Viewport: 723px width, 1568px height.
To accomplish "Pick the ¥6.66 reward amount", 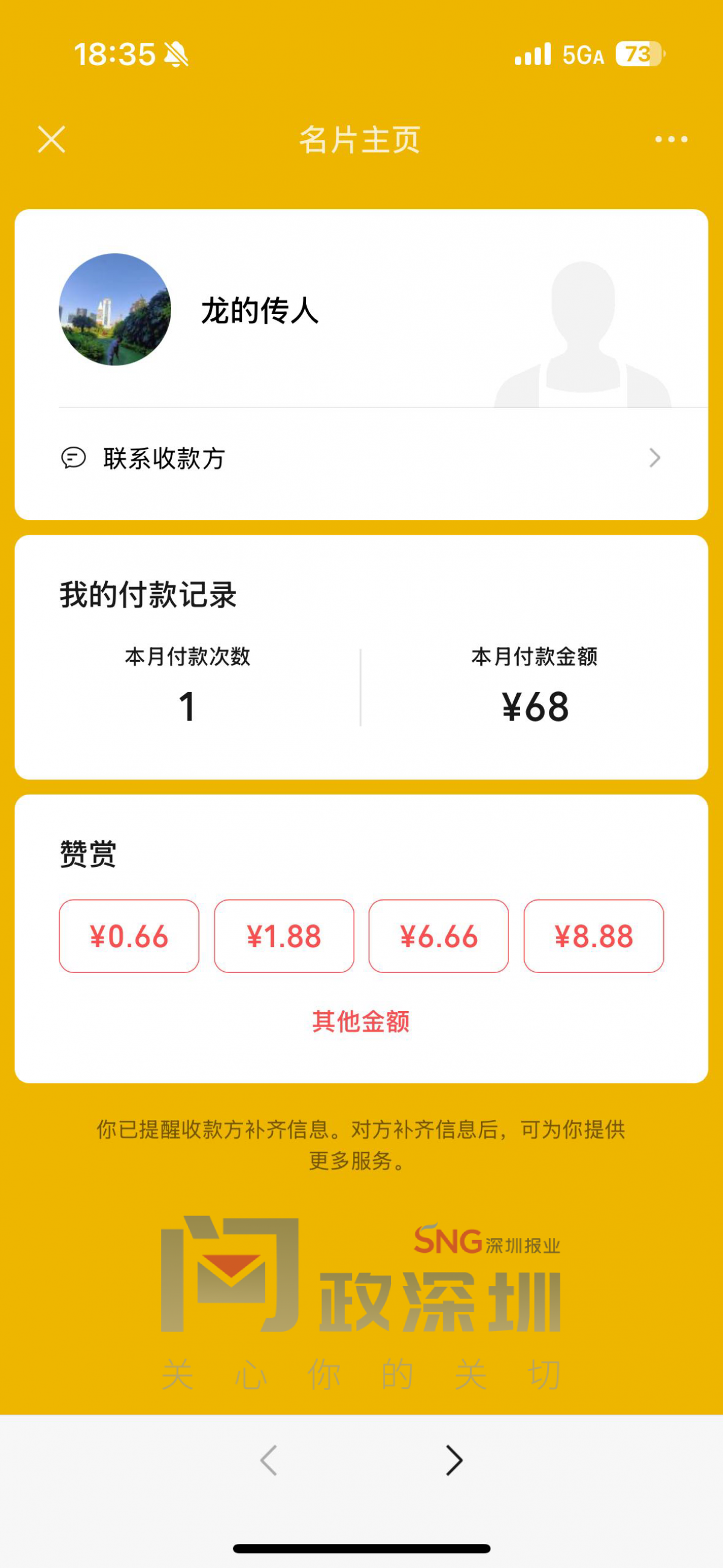I will (438, 936).
